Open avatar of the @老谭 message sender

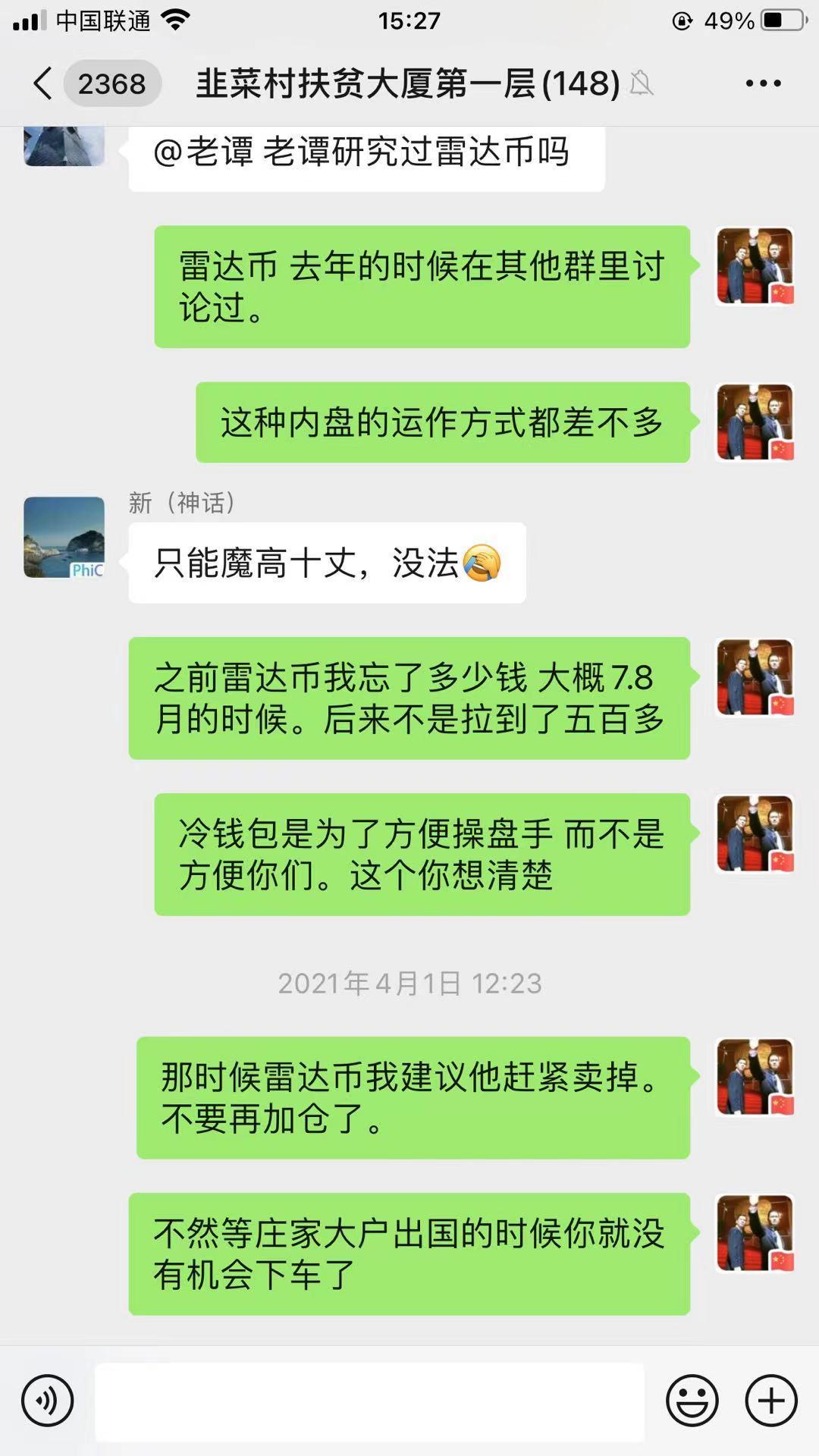click(x=64, y=146)
